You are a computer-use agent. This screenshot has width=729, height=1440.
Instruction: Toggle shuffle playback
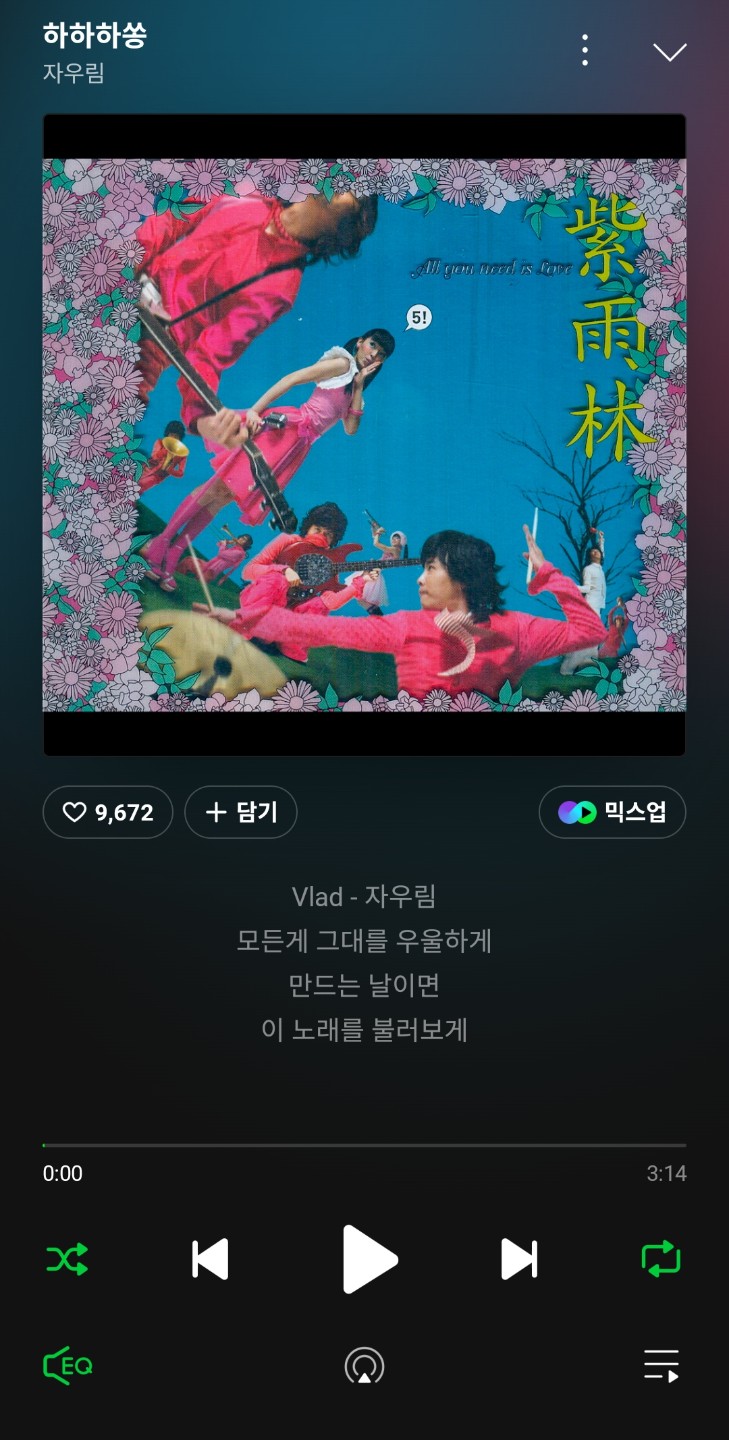point(67,1259)
